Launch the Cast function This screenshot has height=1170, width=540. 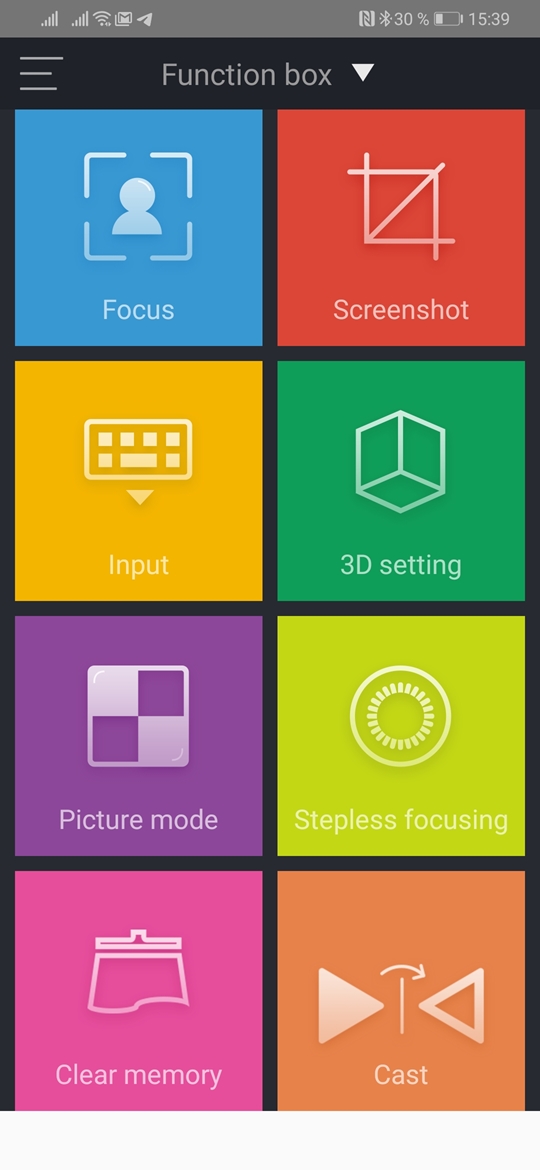coord(401,990)
